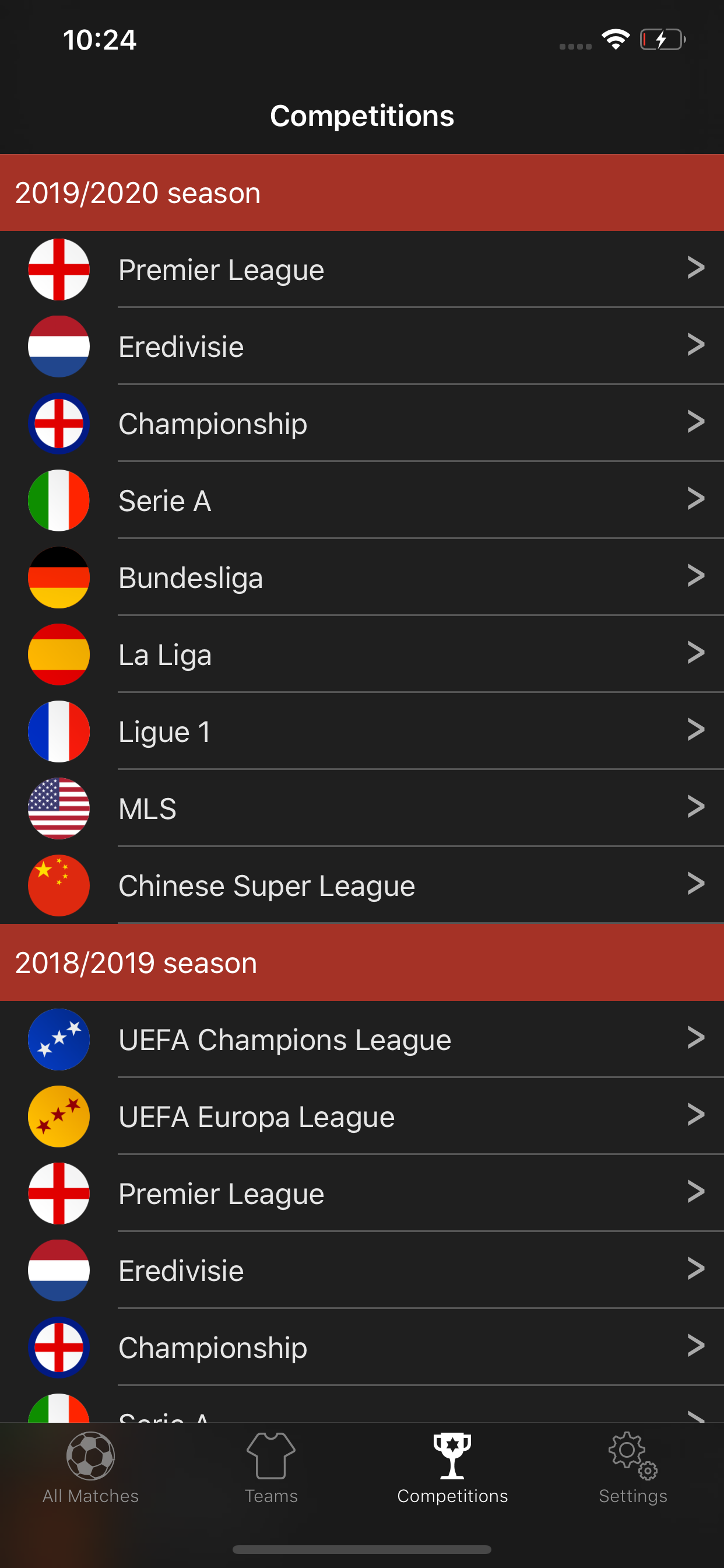This screenshot has width=724, height=1568.
Task: Select Eredivisie in the 2018/2019 season
Action: coord(362,1270)
